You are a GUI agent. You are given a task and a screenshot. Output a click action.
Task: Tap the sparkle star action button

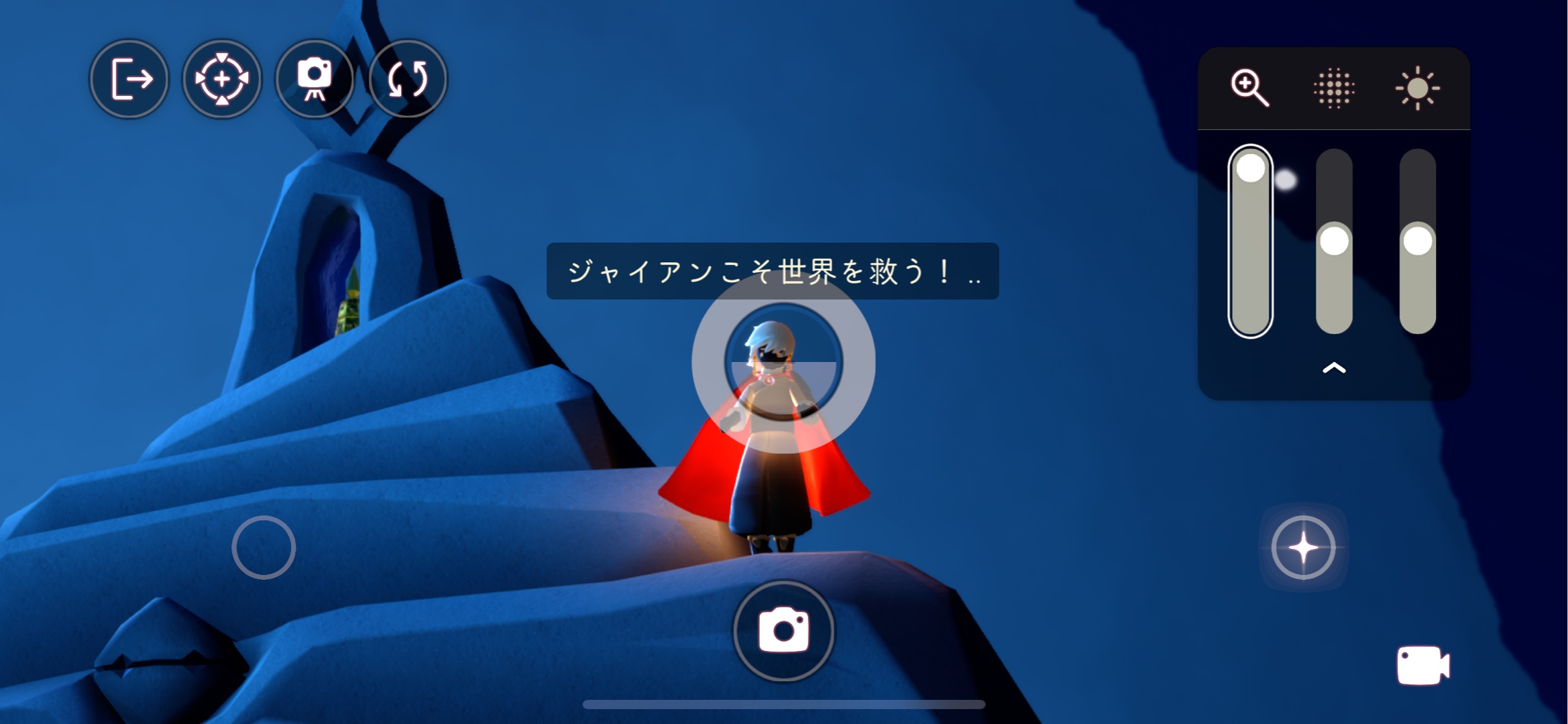tap(1304, 548)
